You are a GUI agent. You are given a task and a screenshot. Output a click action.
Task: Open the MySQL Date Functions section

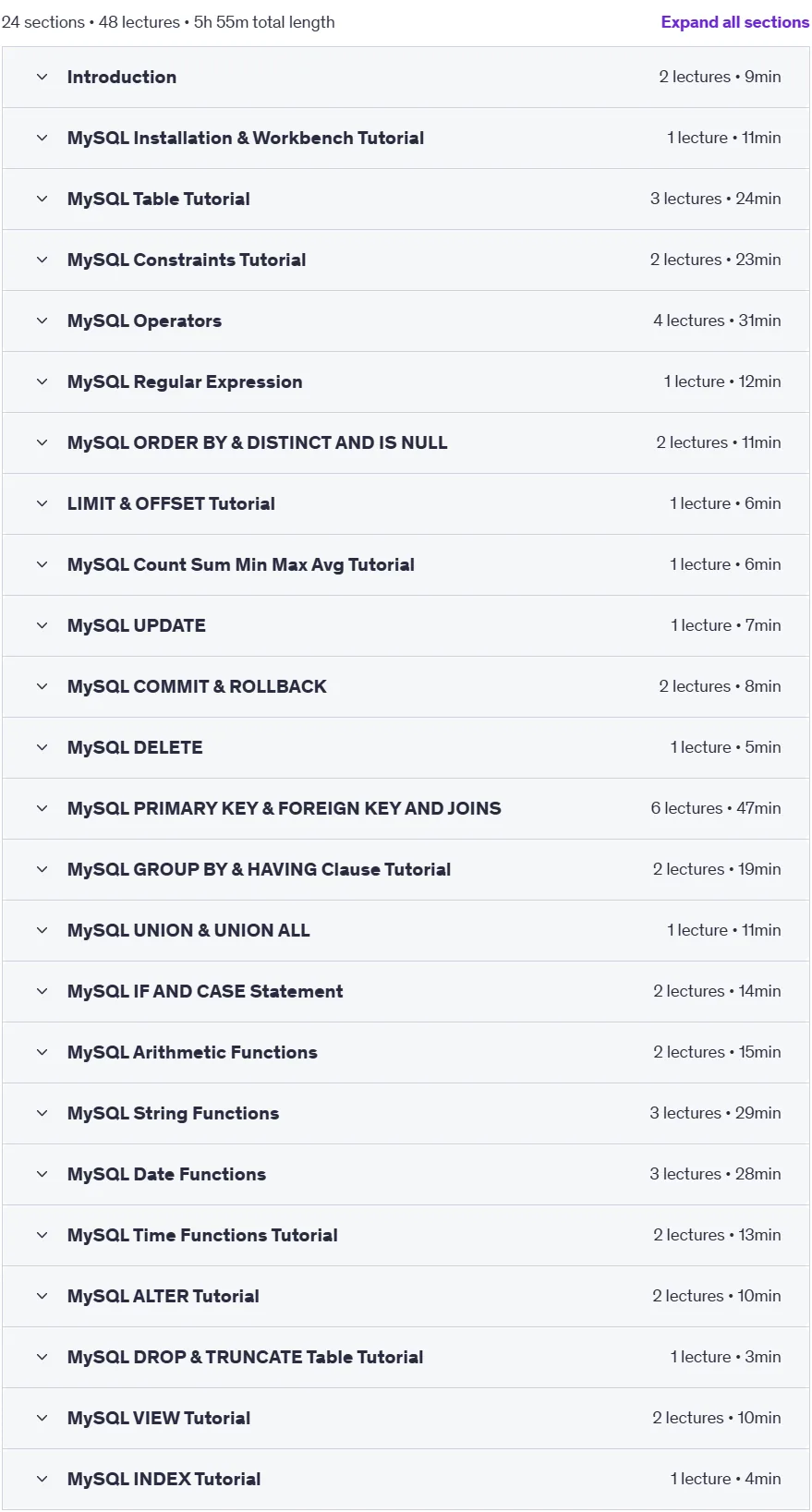(406, 1175)
